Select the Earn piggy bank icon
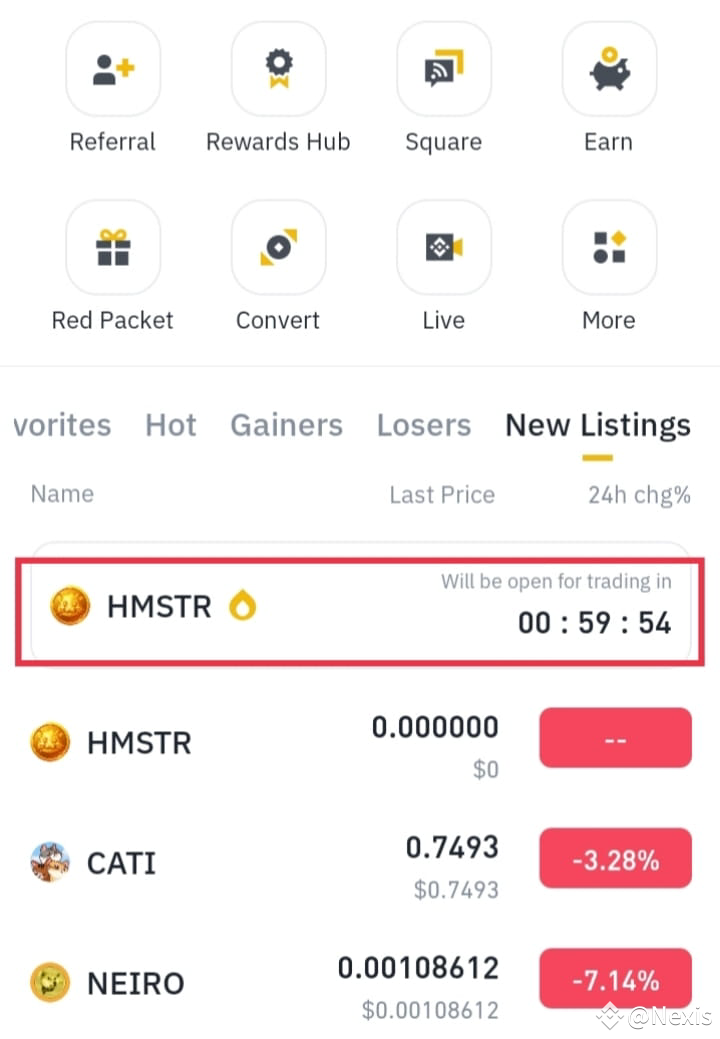Image resolution: width=720 pixels, height=1039 pixels. [x=608, y=68]
